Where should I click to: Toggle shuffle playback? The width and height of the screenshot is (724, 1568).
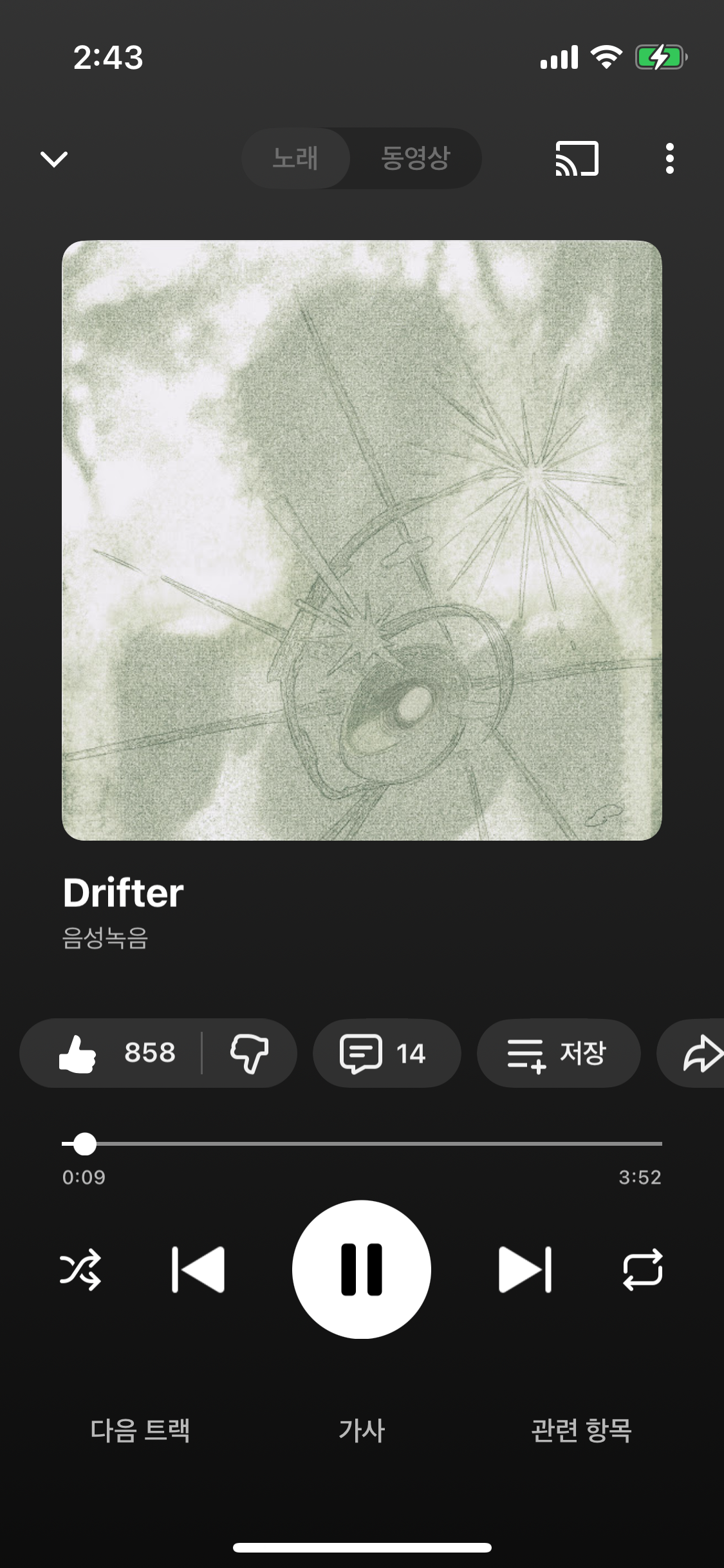[x=80, y=1269]
